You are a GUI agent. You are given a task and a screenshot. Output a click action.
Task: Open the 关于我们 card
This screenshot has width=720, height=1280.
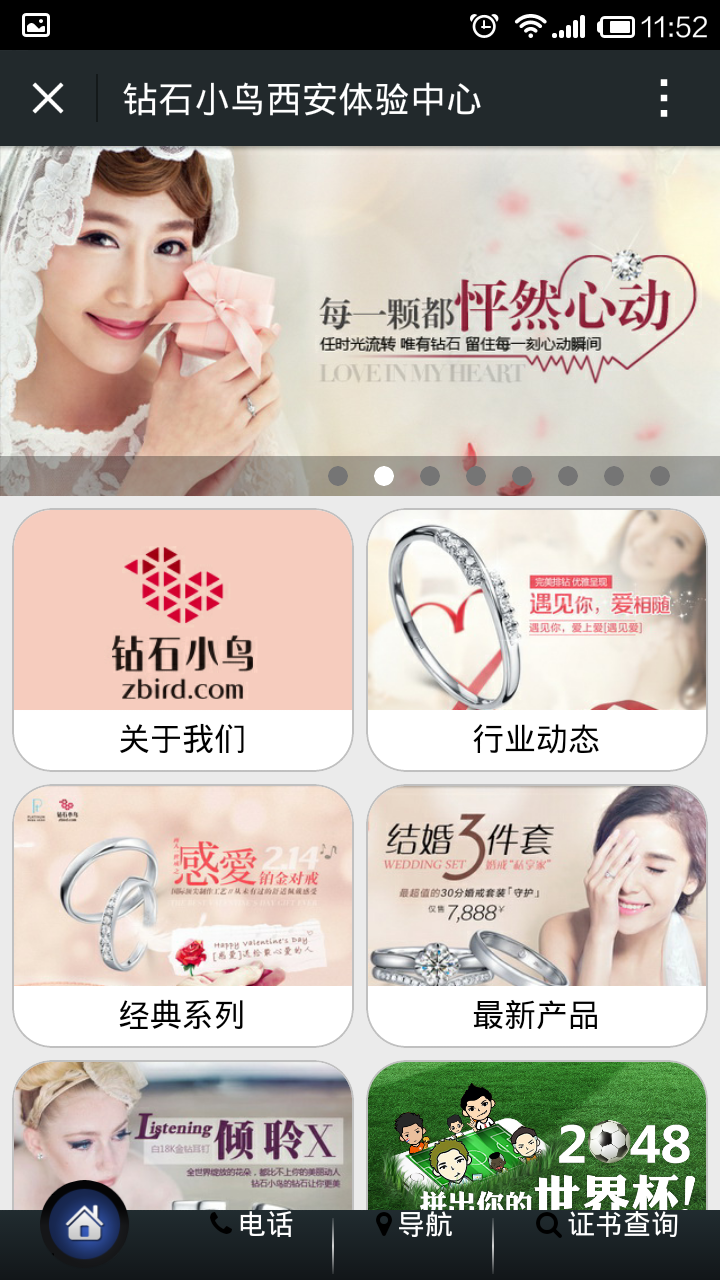tap(183, 640)
